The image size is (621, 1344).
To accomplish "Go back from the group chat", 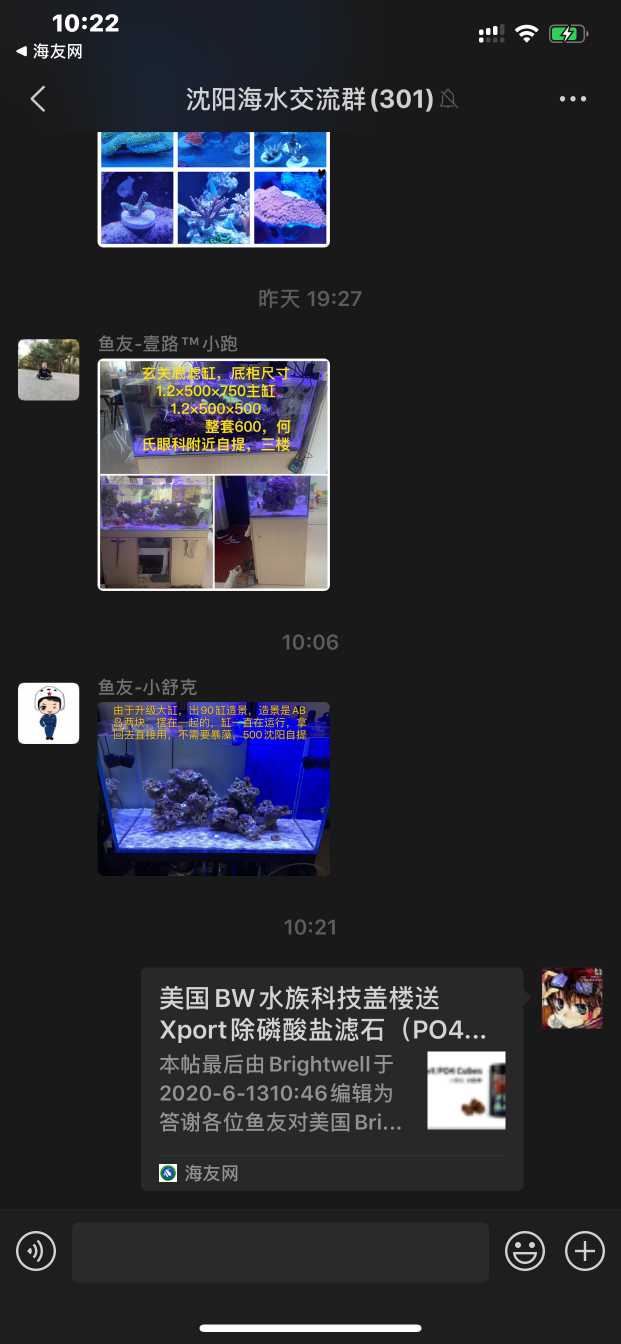I will pyautogui.click(x=38, y=99).
